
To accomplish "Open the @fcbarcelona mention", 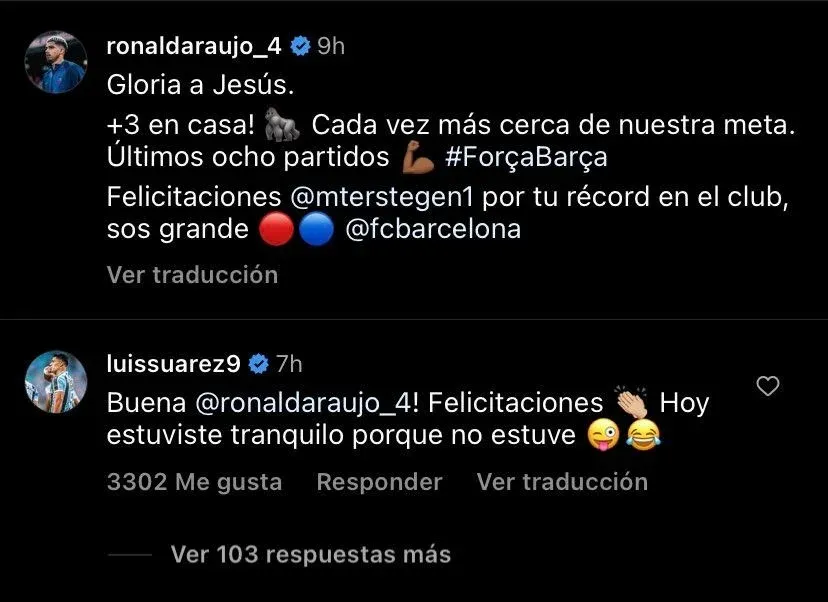I will [x=432, y=229].
